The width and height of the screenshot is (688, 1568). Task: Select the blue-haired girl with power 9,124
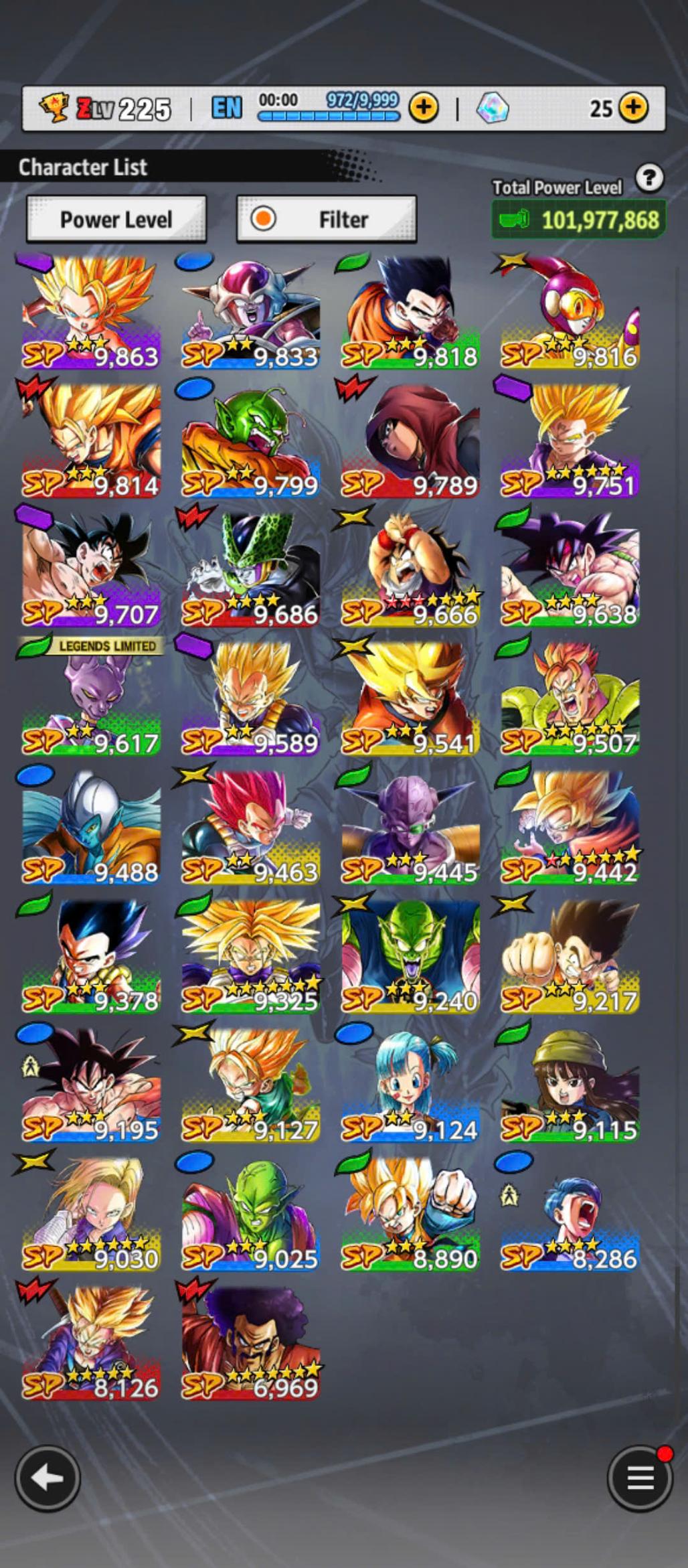410,1085
